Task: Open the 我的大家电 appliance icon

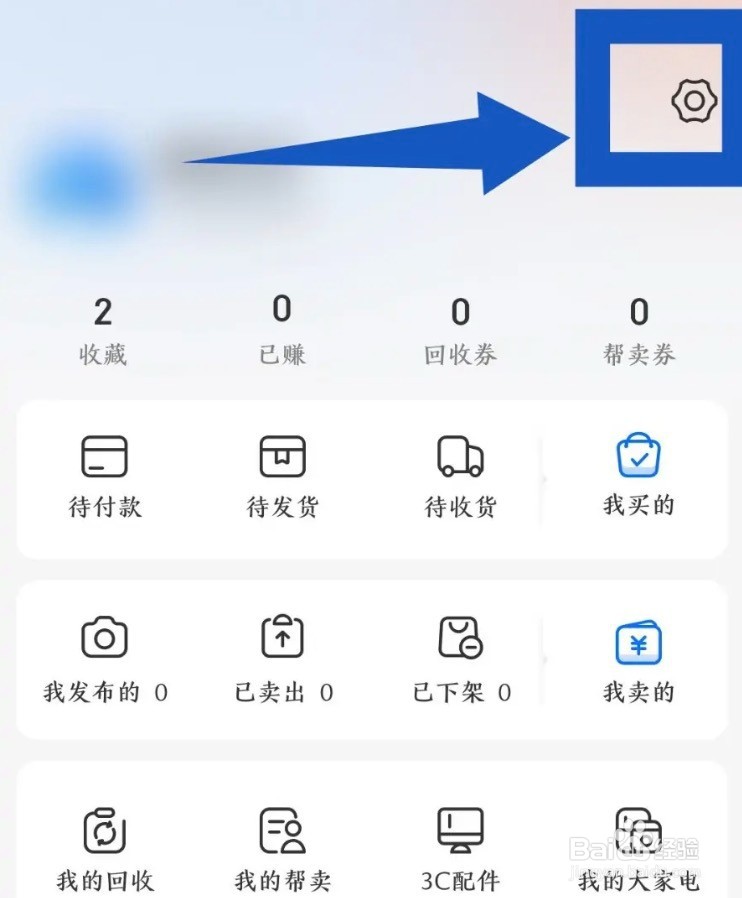Action: click(637, 828)
